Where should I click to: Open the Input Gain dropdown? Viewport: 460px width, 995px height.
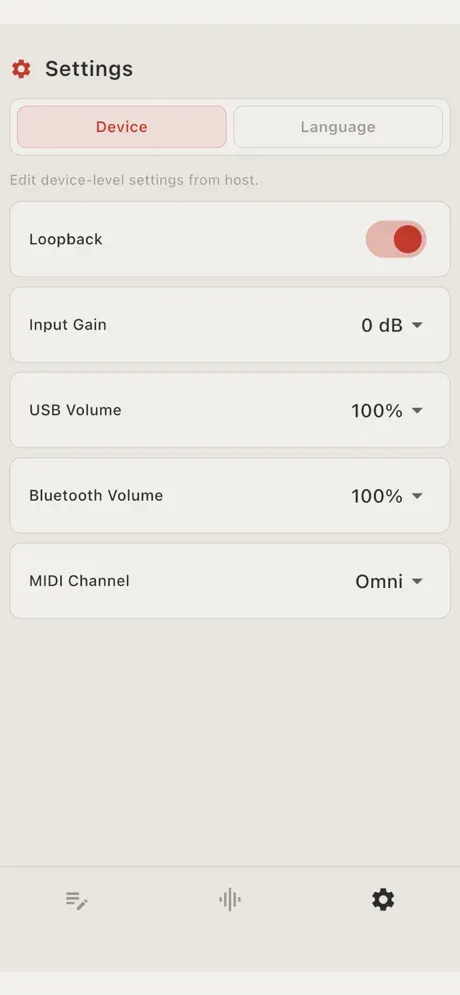point(392,325)
